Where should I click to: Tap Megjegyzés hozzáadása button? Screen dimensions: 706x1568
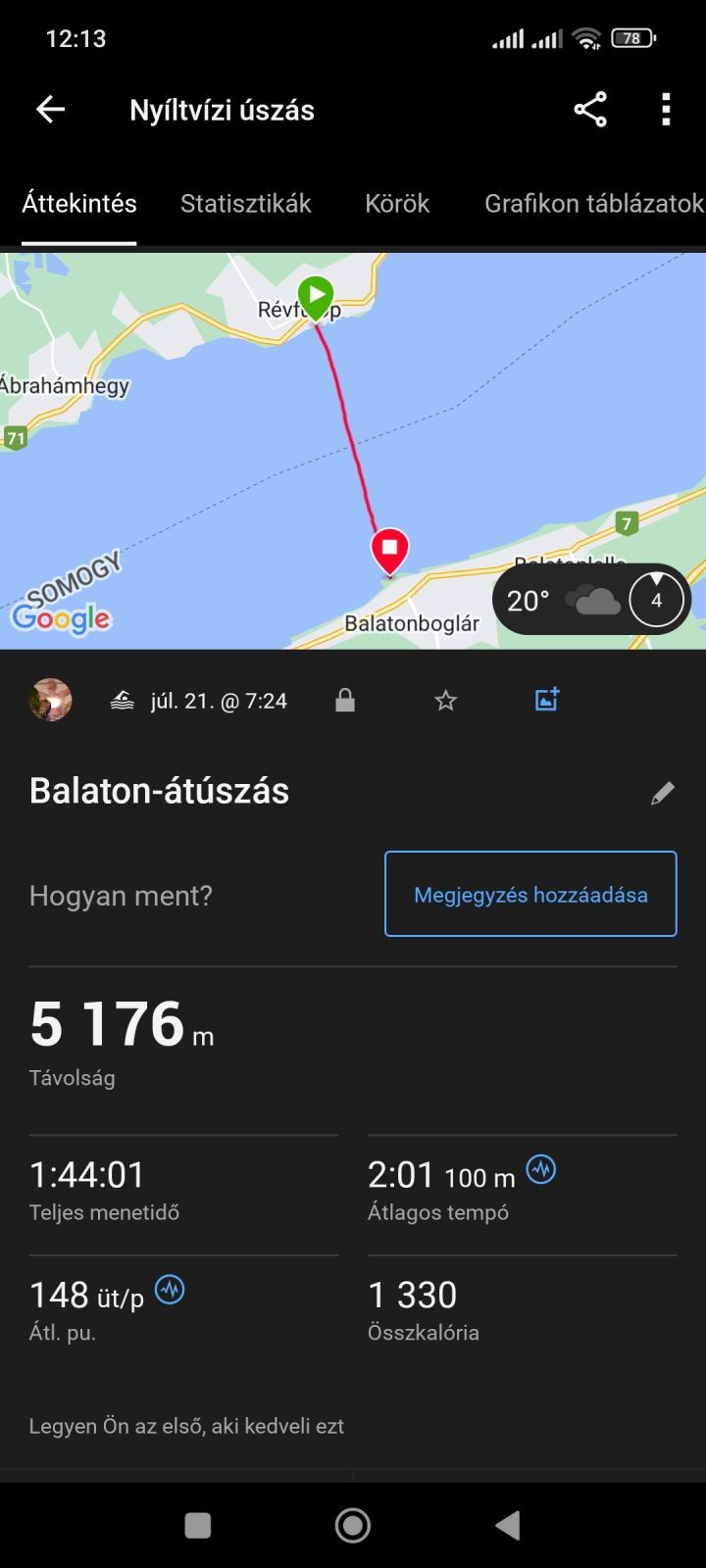530,894
